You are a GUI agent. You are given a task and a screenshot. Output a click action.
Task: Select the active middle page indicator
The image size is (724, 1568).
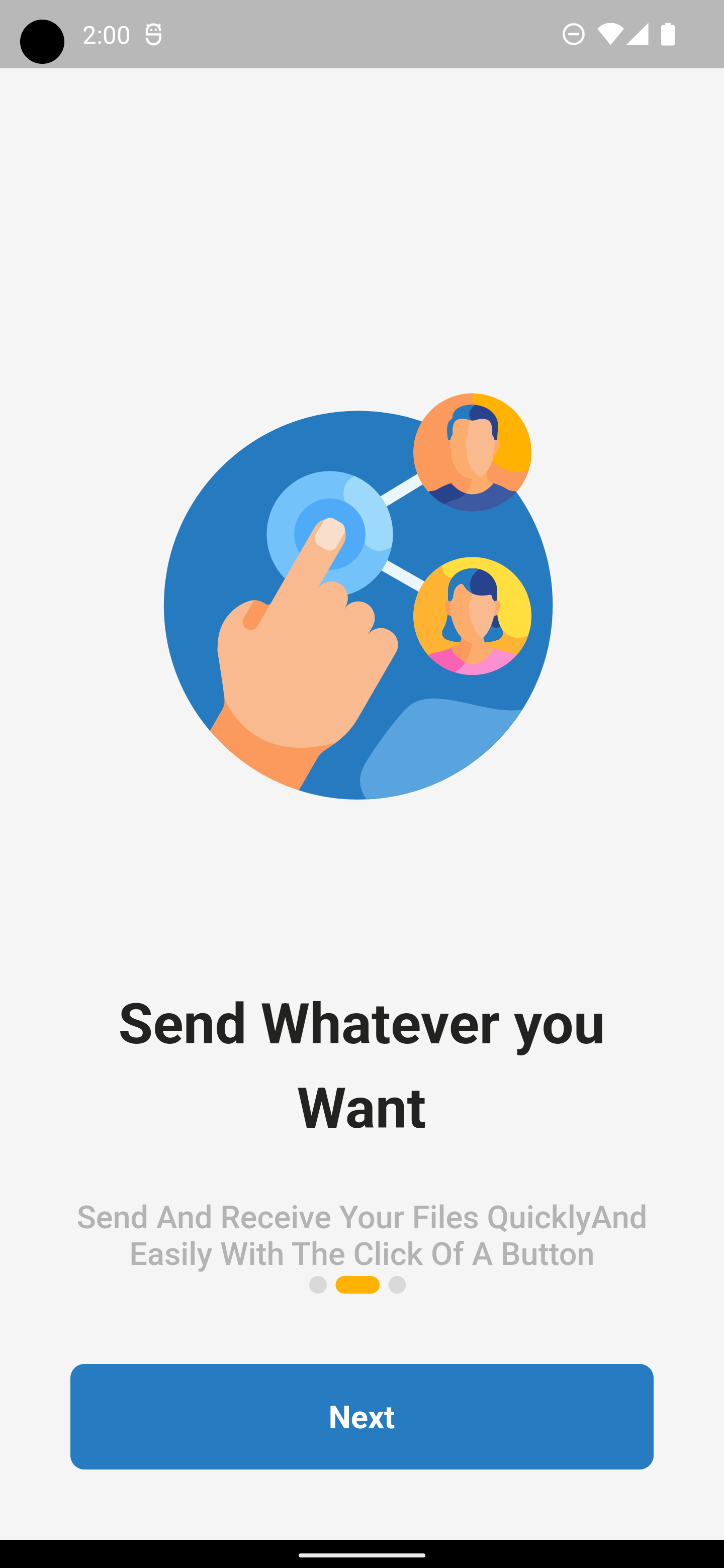point(358,1285)
